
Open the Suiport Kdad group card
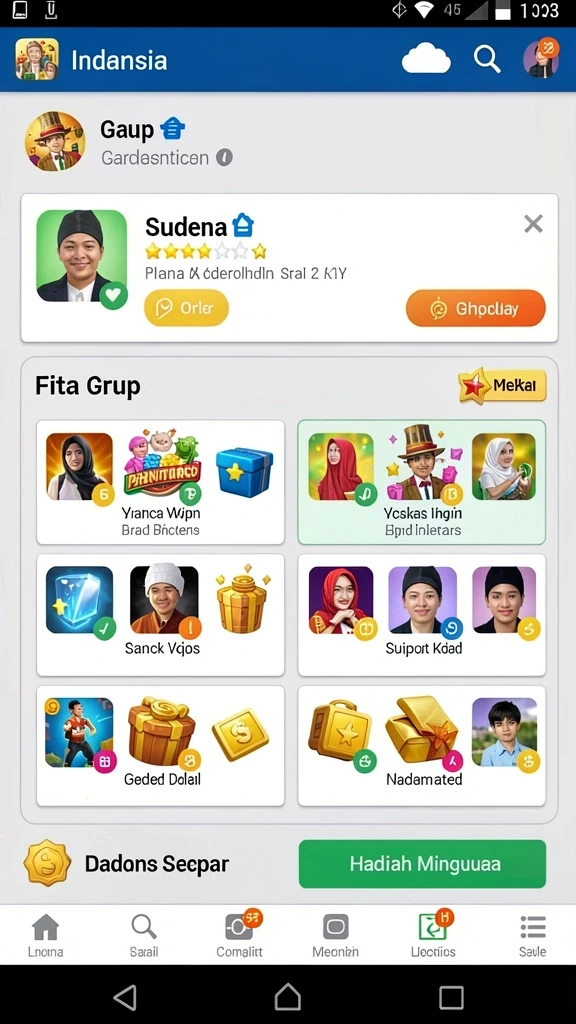click(422, 615)
